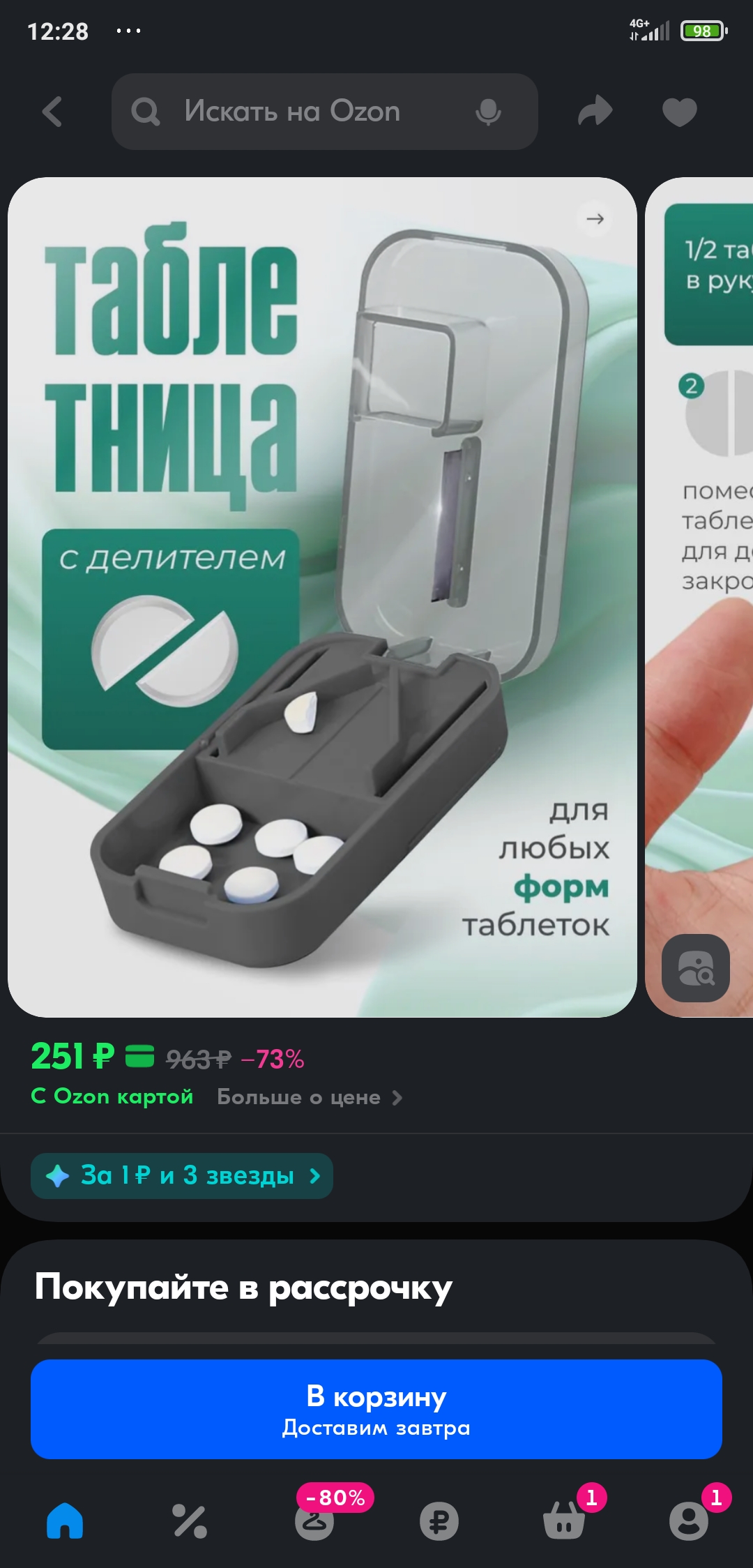
Task: Add product to favorites with heart
Action: pyautogui.click(x=679, y=112)
